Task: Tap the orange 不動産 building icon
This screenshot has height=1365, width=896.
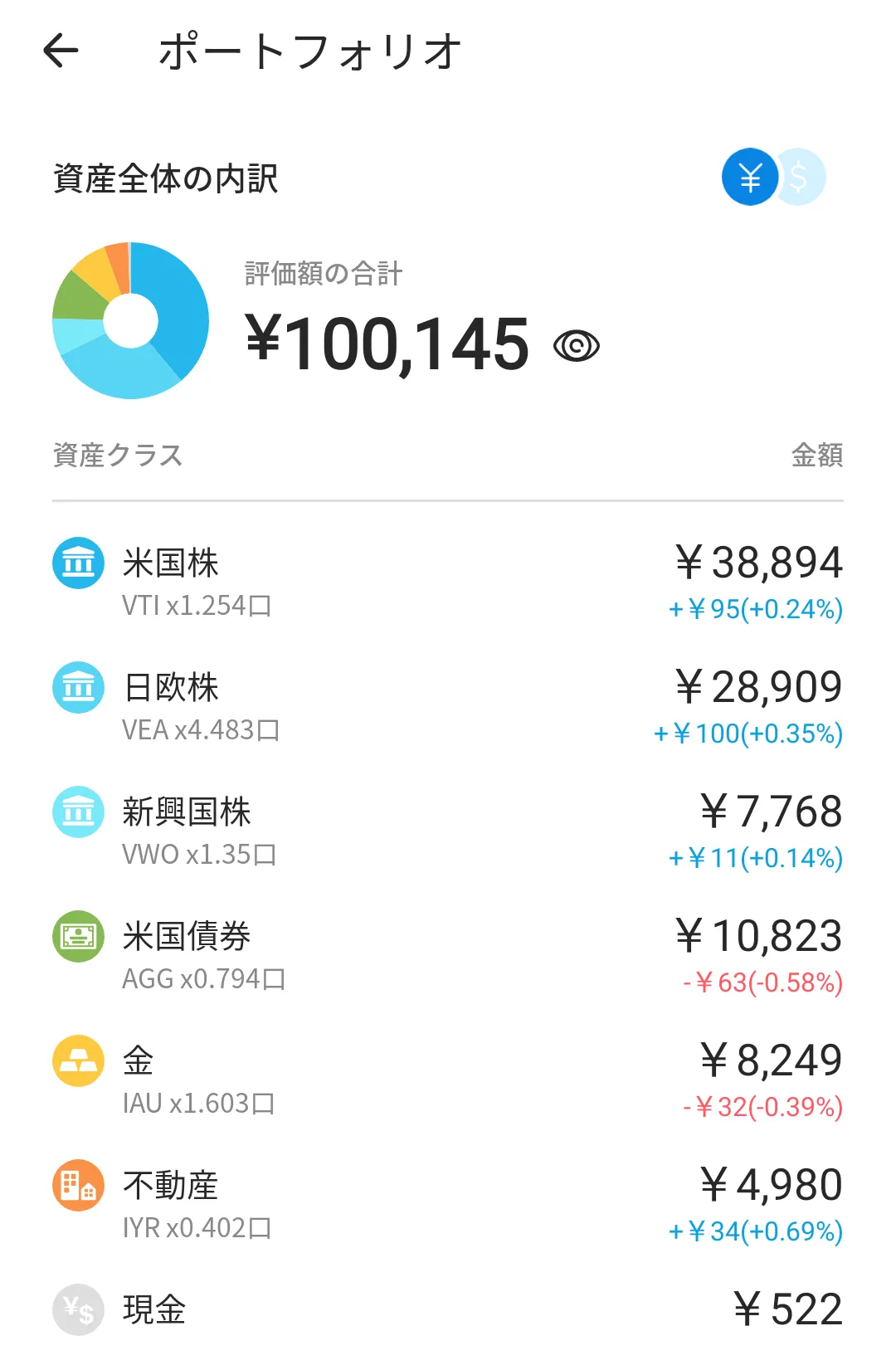Action: 77,1186
